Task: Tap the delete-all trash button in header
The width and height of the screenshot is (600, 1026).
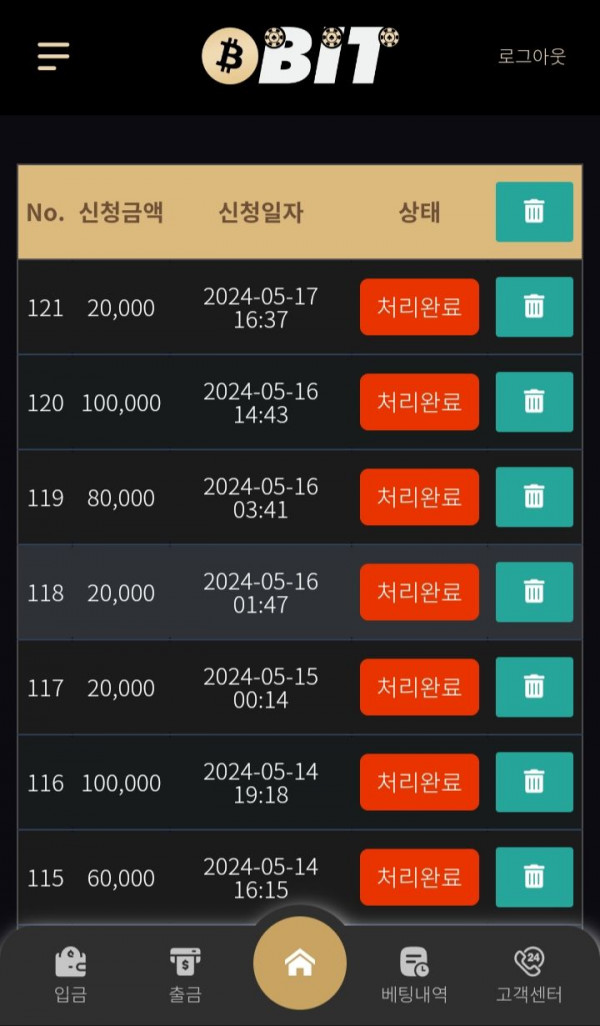Action: tap(534, 212)
